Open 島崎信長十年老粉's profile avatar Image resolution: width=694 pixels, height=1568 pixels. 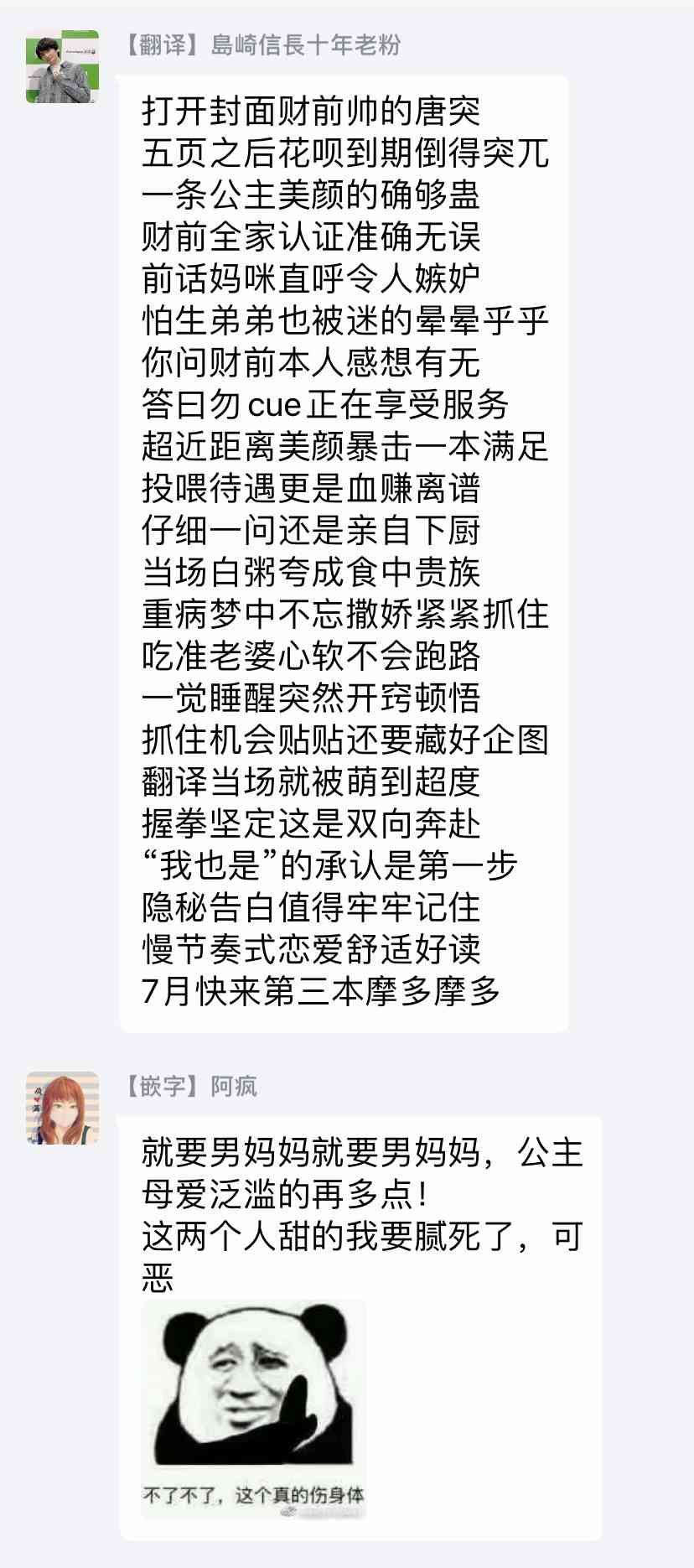(62, 67)
